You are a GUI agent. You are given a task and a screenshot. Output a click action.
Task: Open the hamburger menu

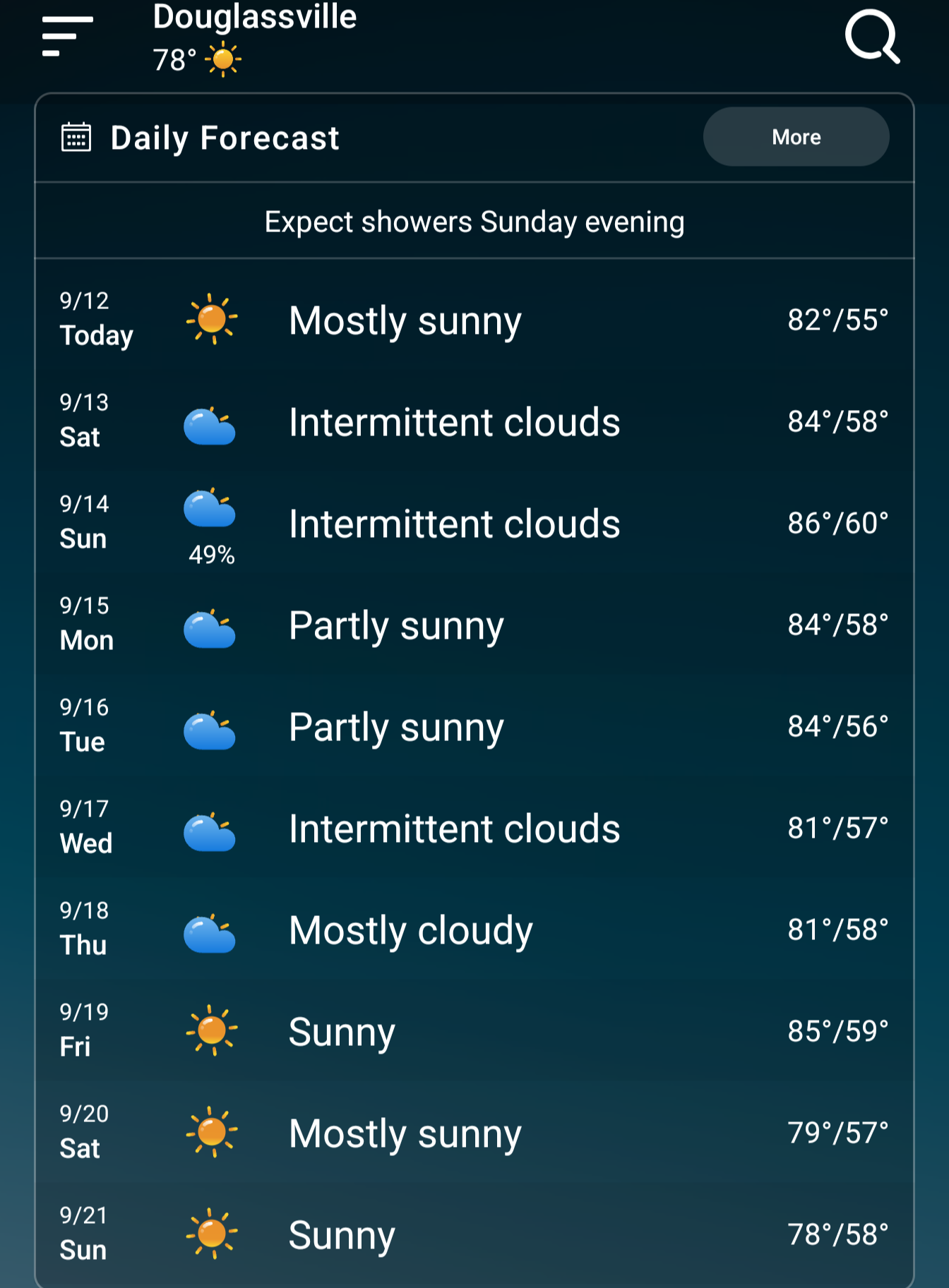coord(67,37)
